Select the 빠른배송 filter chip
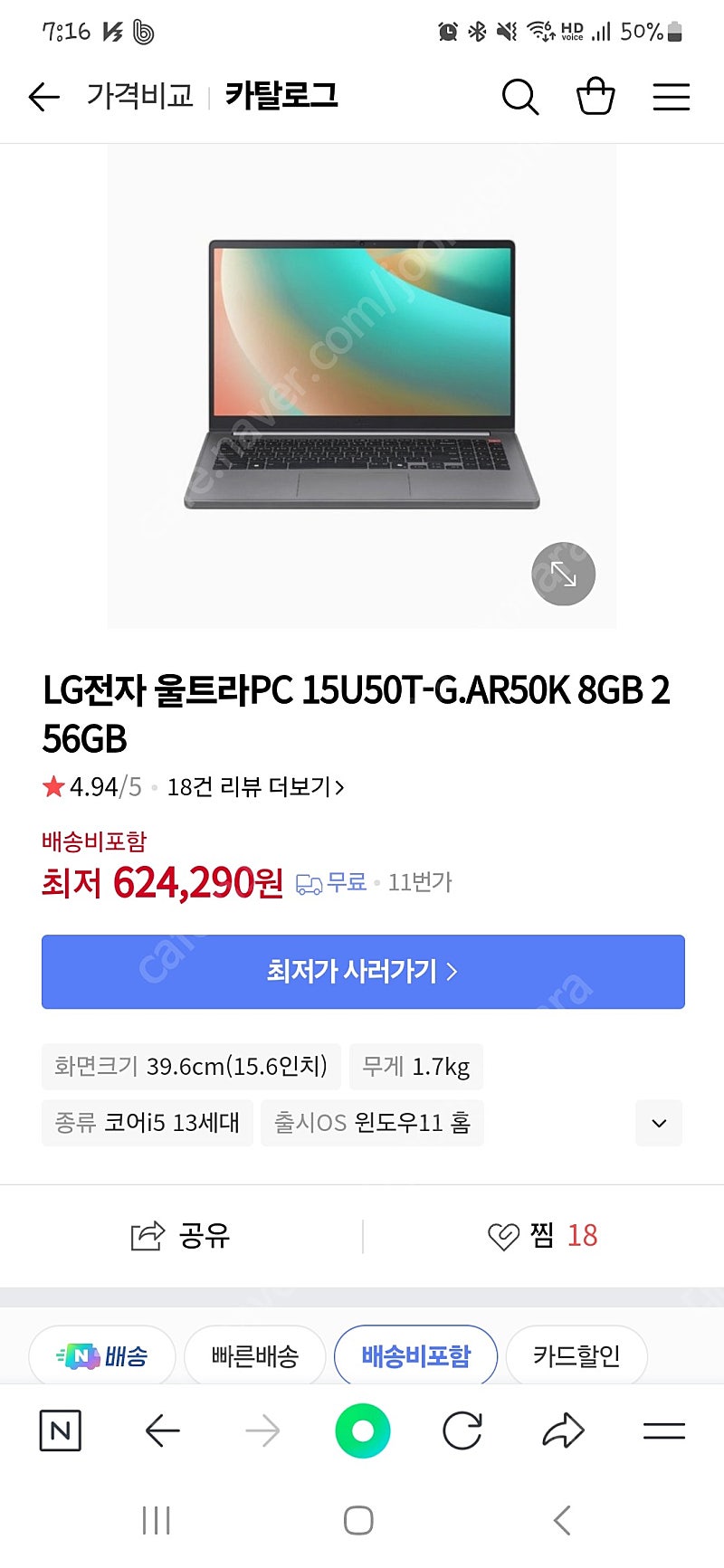Screen dimensions: 724x1568 255,1355
